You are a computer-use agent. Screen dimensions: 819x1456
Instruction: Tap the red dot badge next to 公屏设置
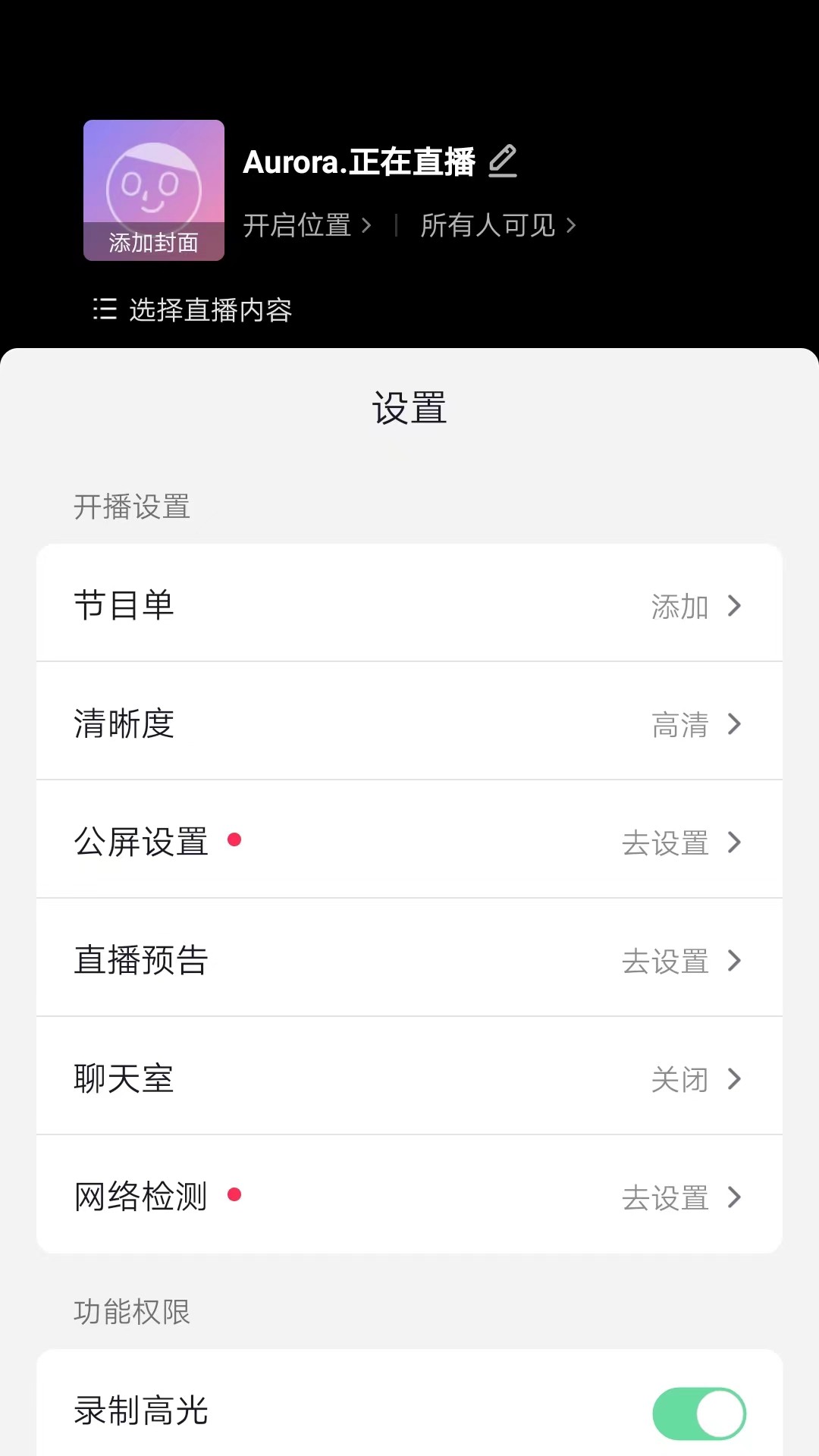pos(237,841)
